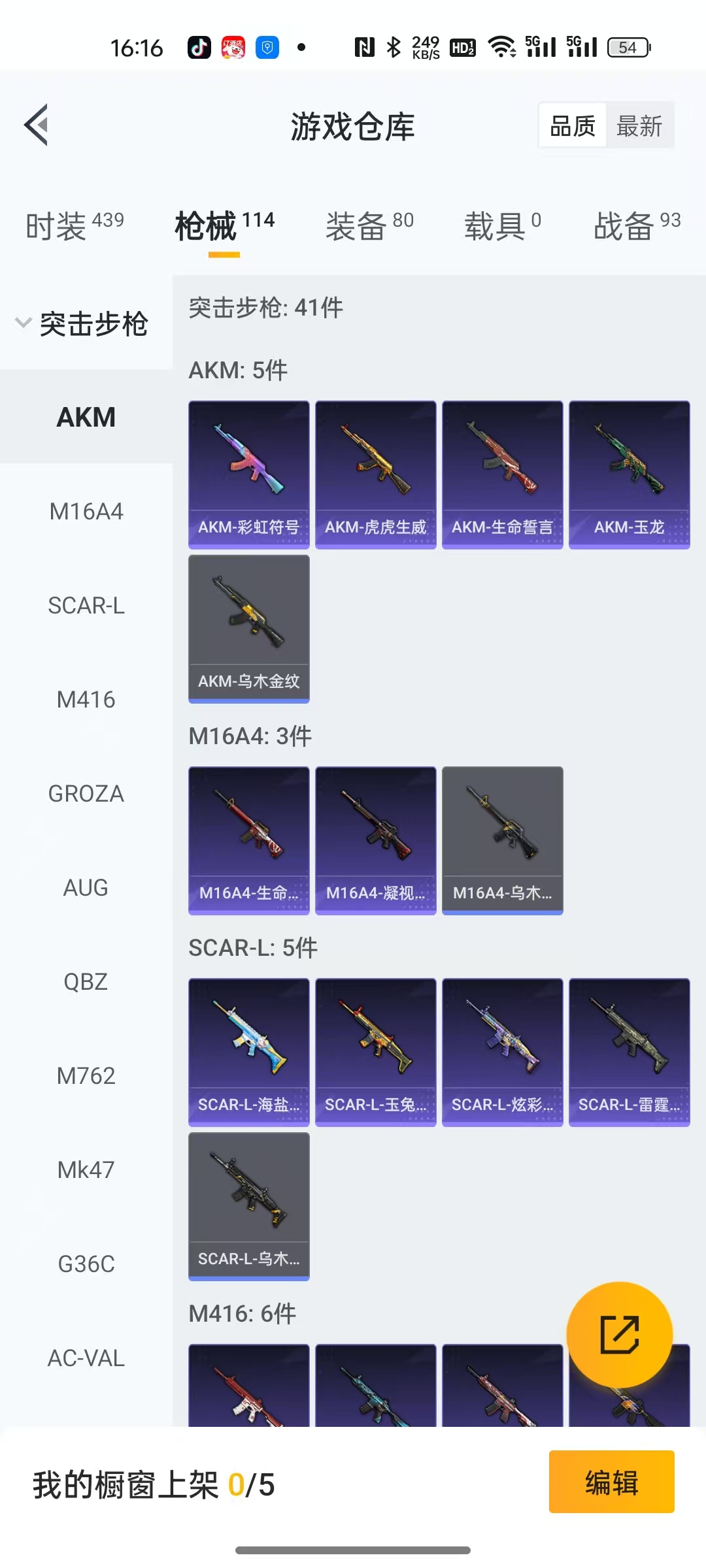This screenshot has height=1568, width=706.
Task: Choose AUG from the weapon list
Action: pyautogui.click(x=86, y=888)
